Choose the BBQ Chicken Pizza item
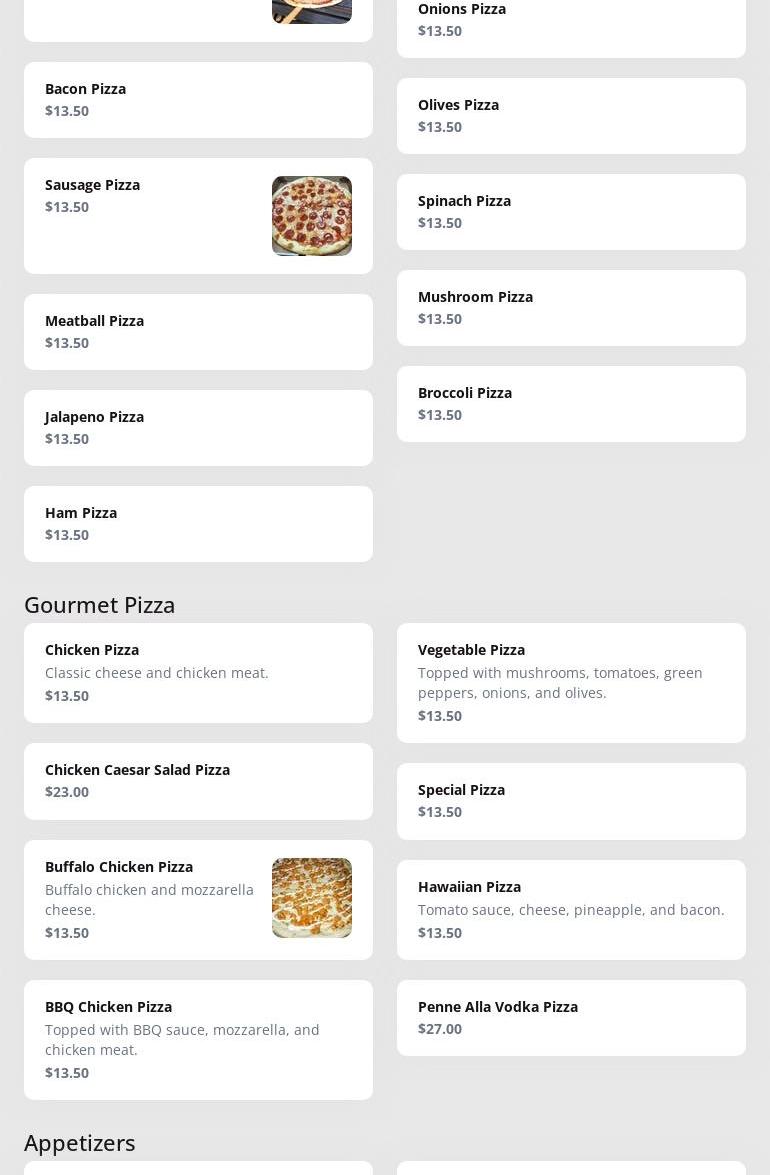 pyautogui.click(x=198, y=1040)
